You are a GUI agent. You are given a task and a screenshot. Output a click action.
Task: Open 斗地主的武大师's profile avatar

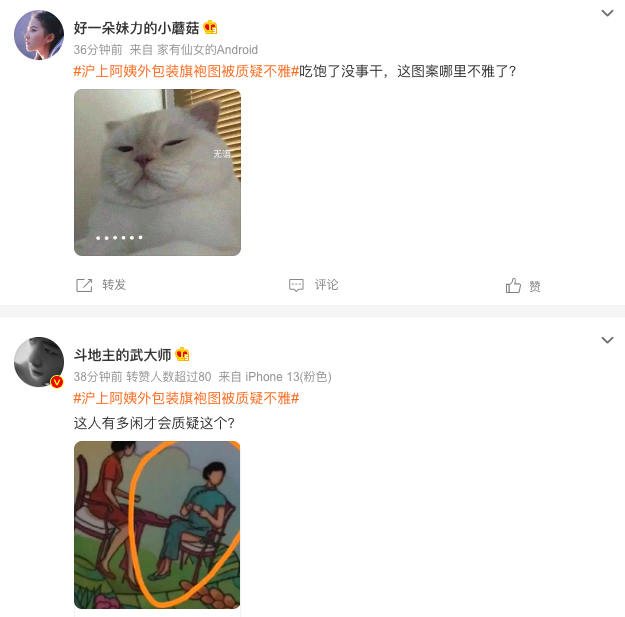(39, 362)
